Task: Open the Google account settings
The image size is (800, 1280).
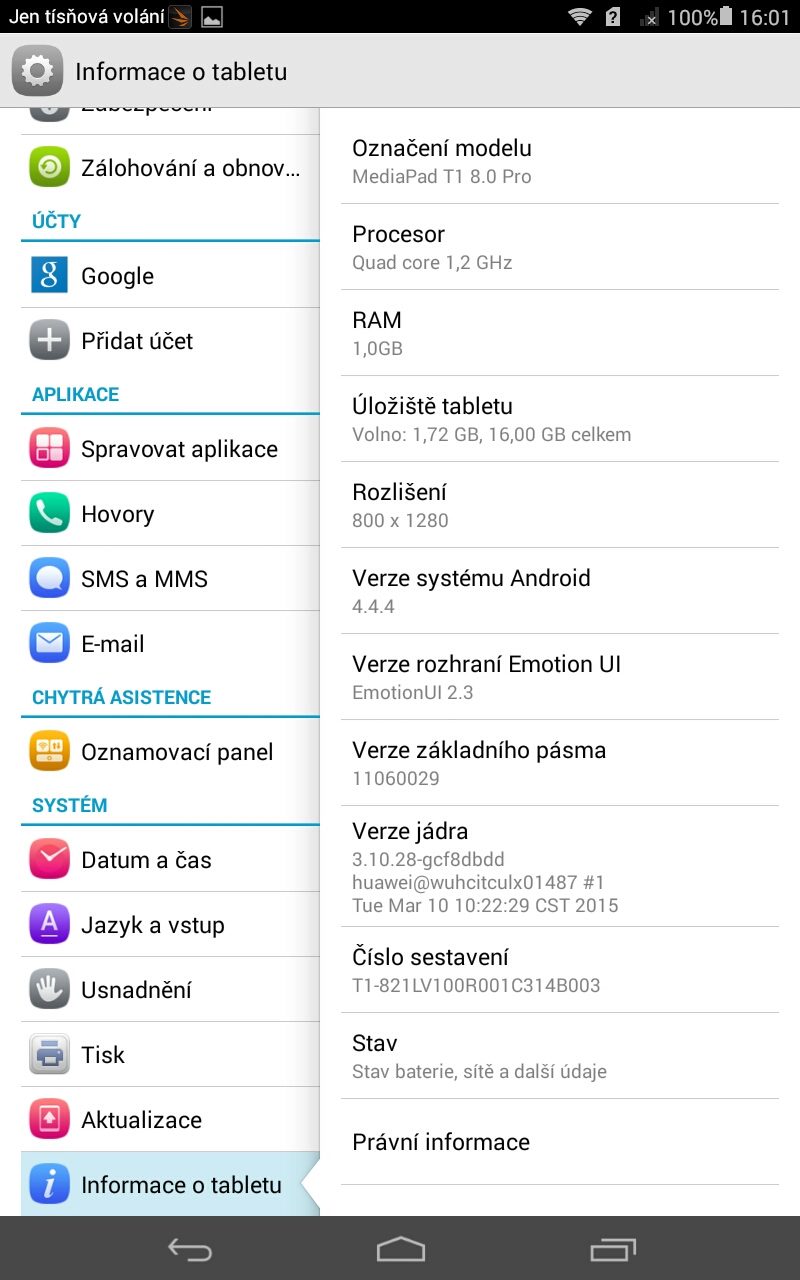Action: [x=170, y=276]
